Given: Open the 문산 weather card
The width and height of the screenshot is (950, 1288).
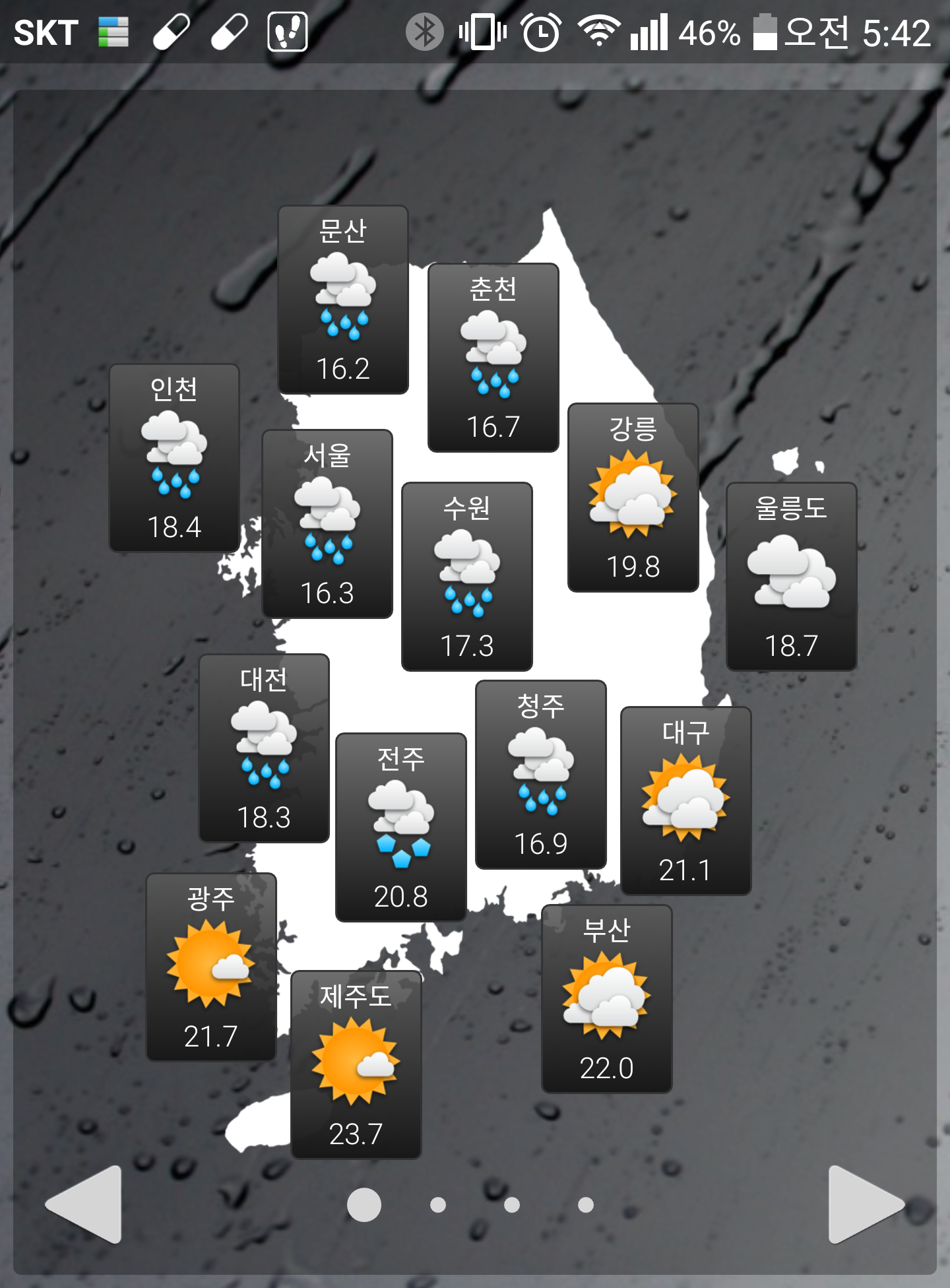Looking at the screenshot, I should 343,300.
